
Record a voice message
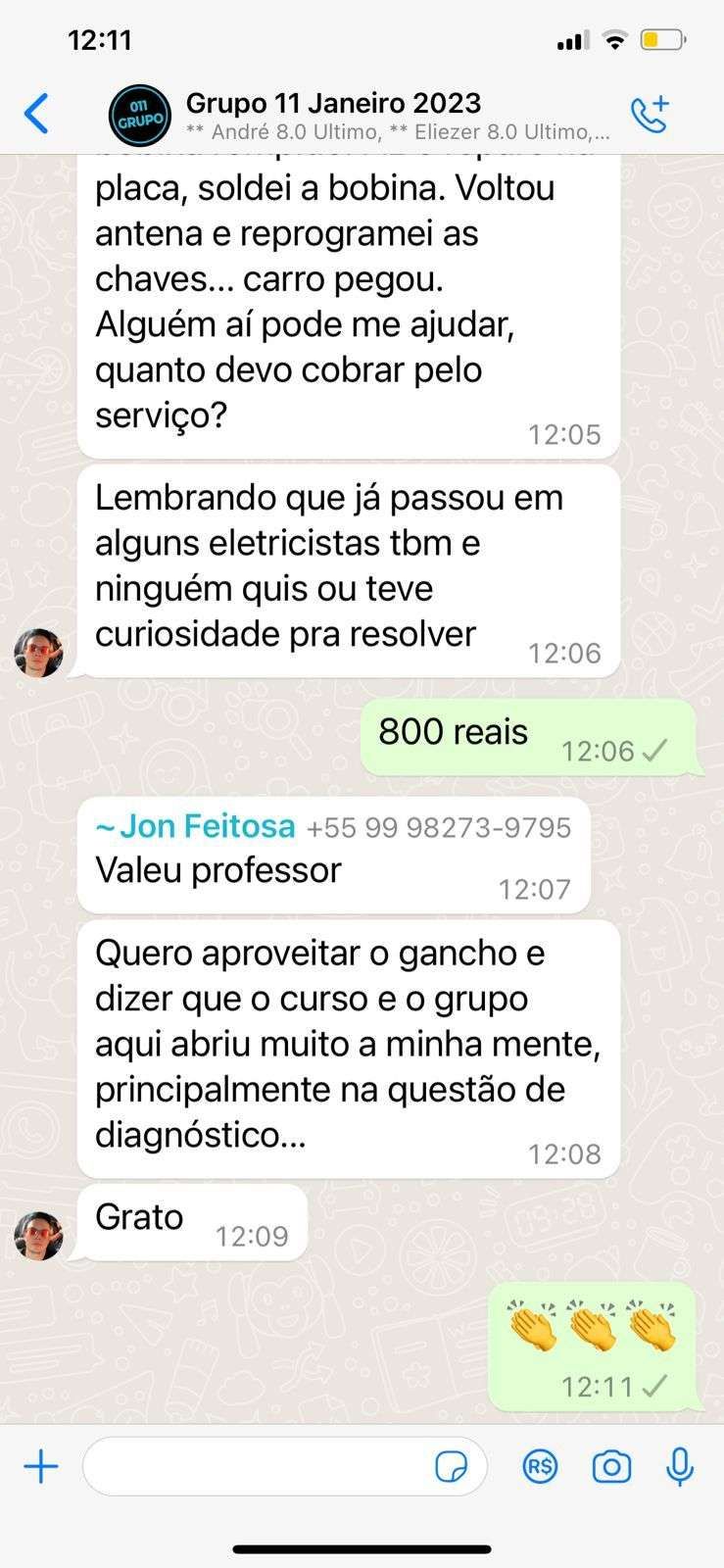coord(680,1467)
